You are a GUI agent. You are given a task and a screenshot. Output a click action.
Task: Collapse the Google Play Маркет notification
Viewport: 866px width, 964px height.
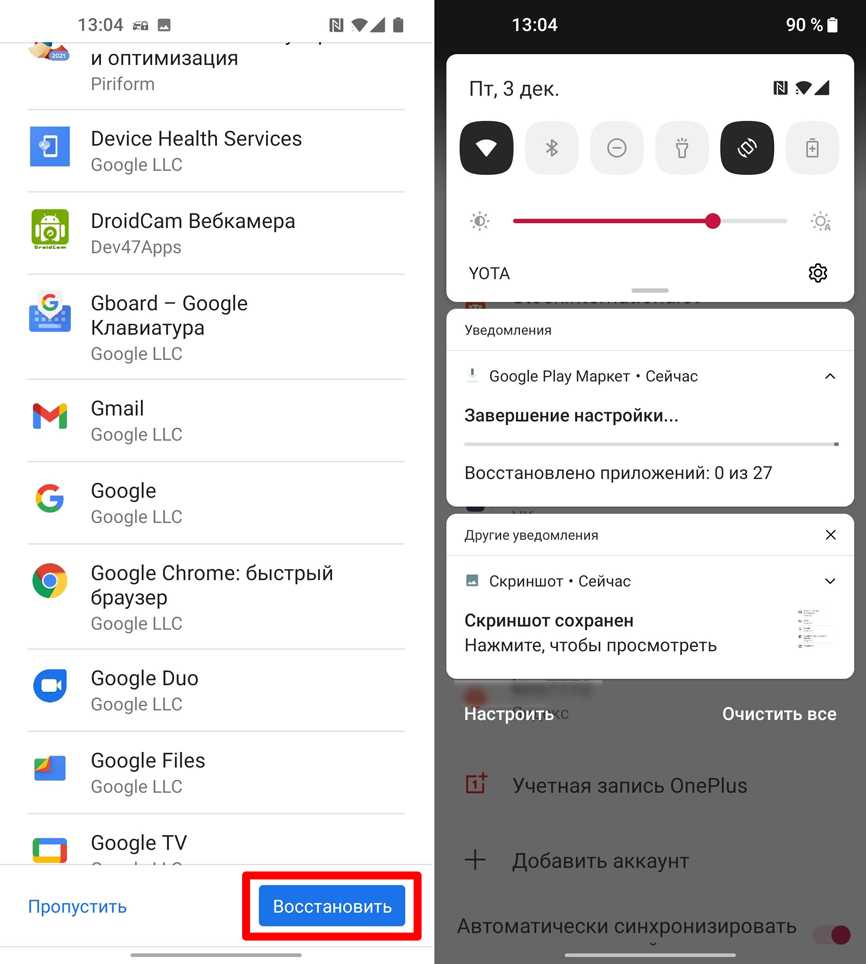coord(830,376)
